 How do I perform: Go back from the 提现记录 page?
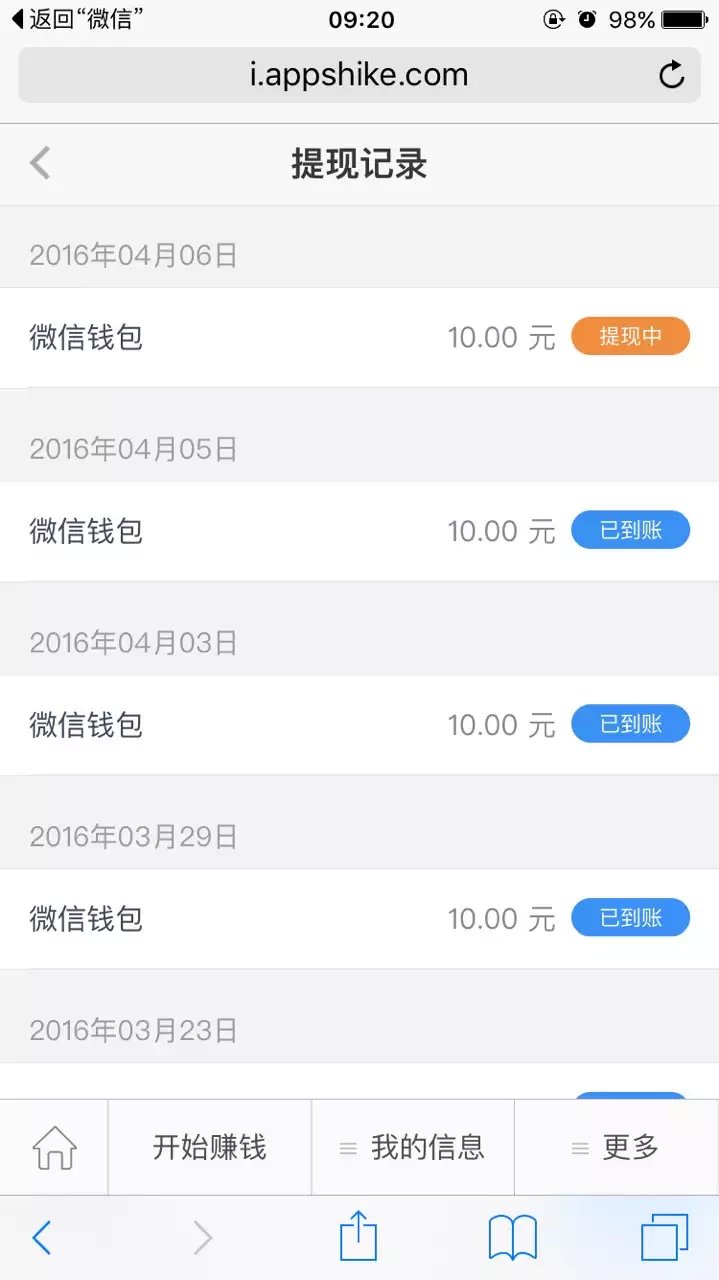(40, 163)
